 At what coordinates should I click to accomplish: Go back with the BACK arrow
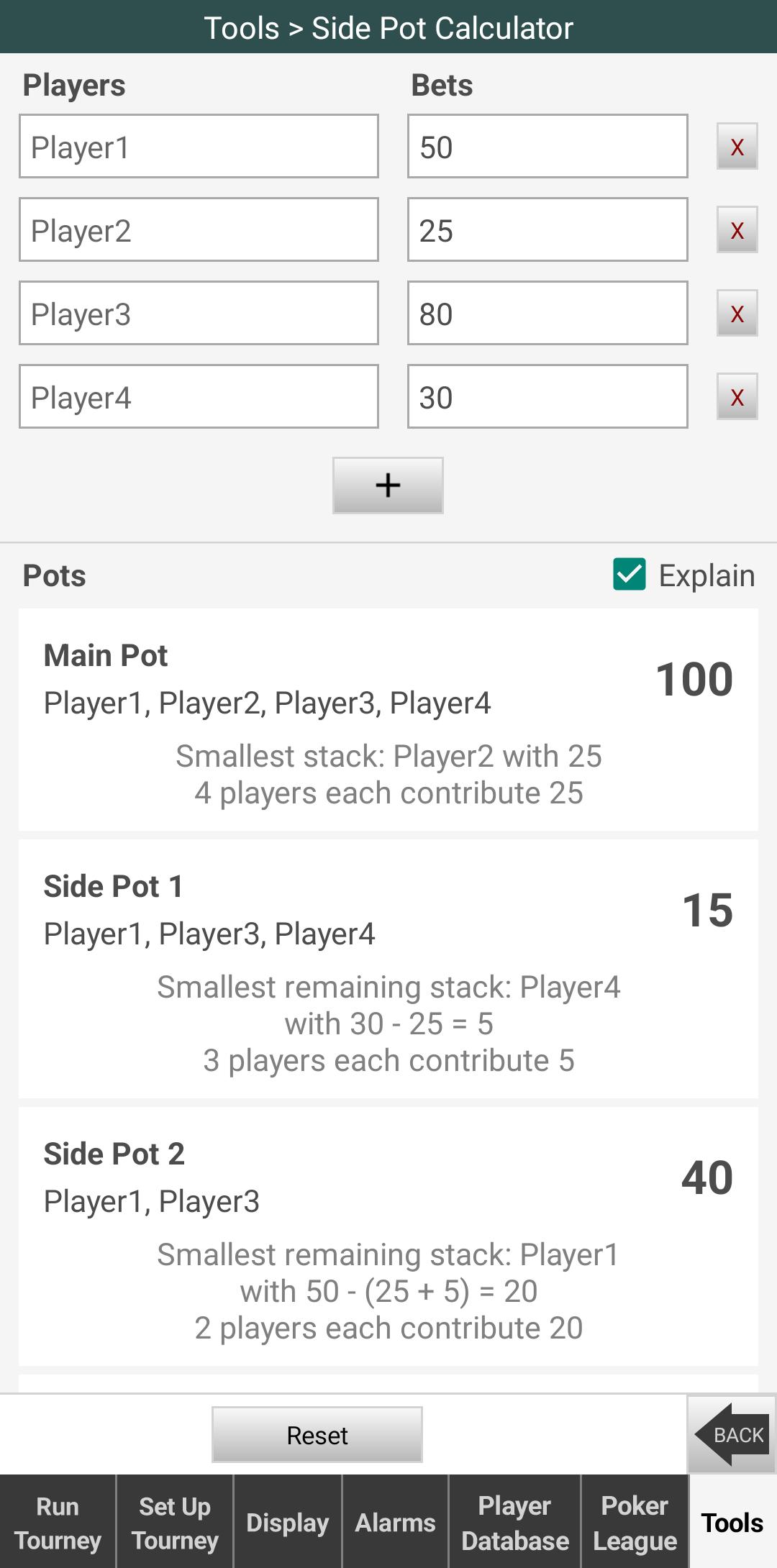tap(732, 1434)
